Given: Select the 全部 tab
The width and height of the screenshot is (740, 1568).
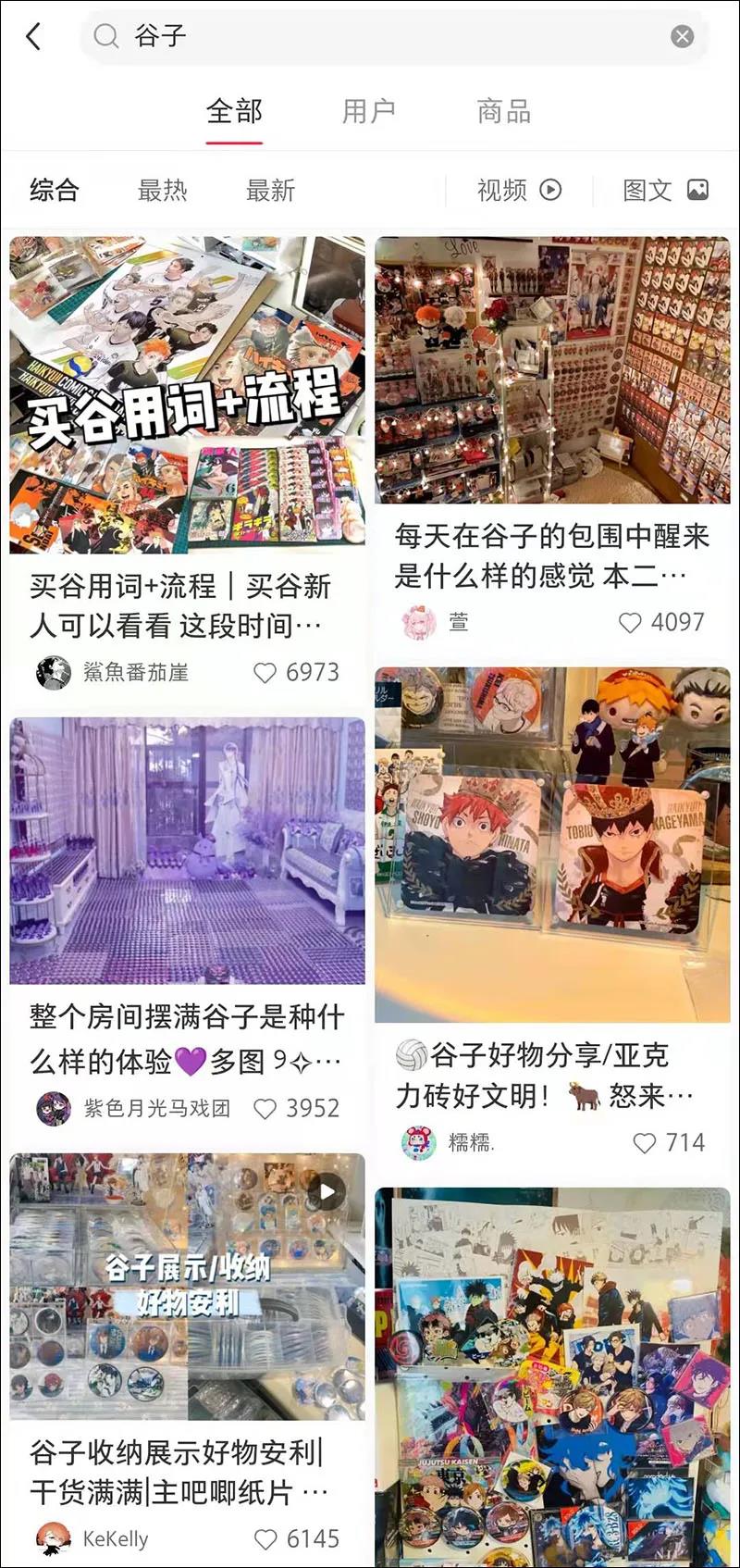Looking at the screenshot, I should click(235, 112).
